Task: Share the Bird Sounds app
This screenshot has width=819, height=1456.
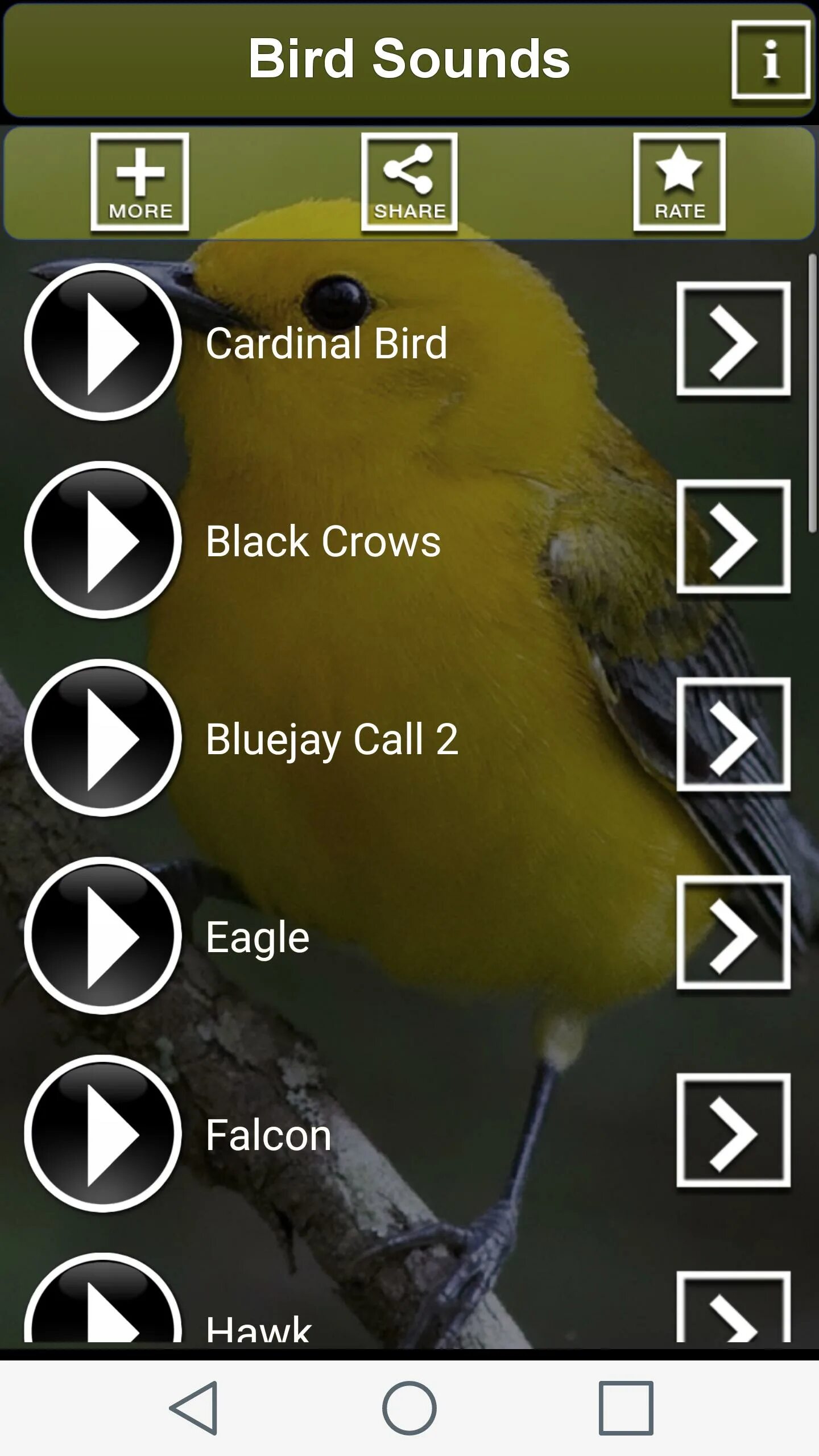Action: pos(409,182)
